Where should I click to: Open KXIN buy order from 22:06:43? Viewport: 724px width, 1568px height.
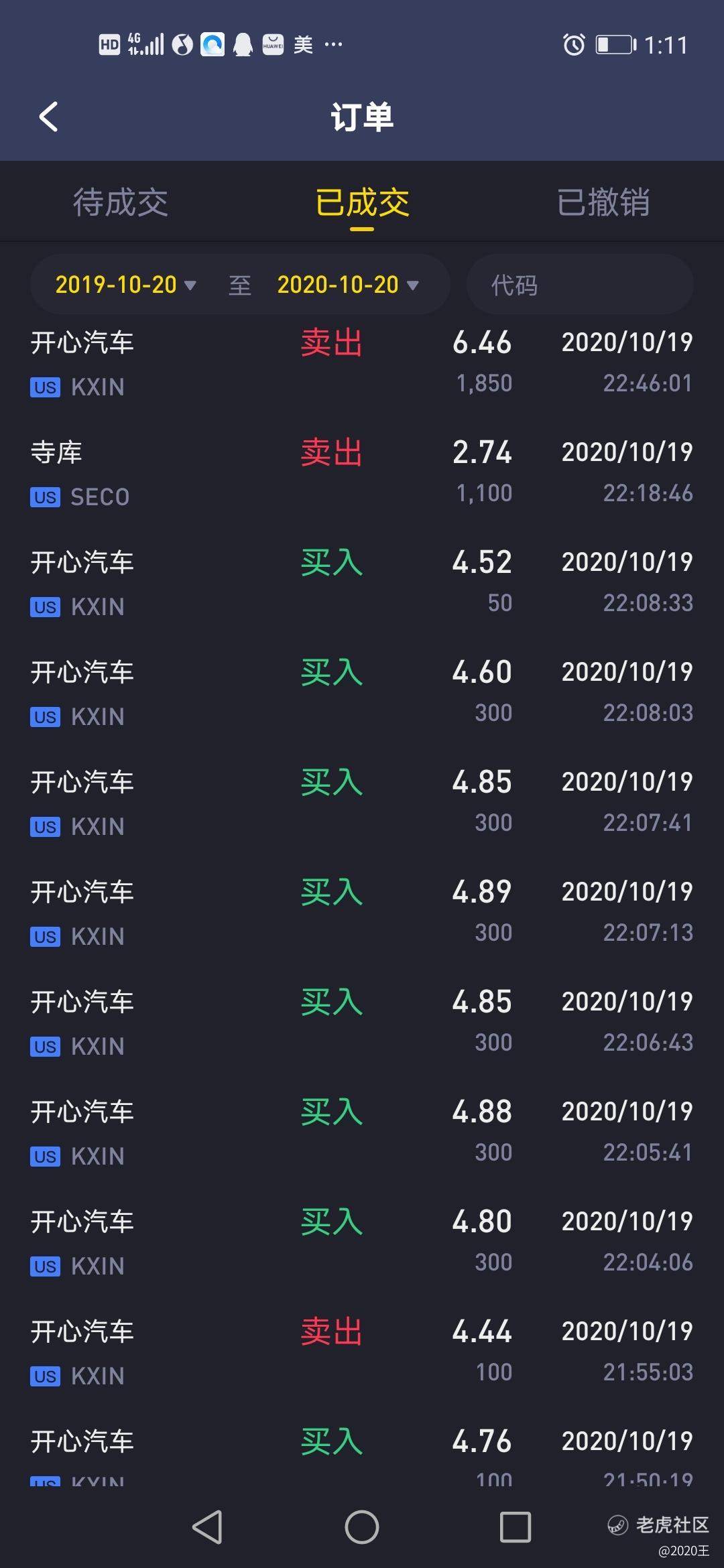pos(362,1023)
